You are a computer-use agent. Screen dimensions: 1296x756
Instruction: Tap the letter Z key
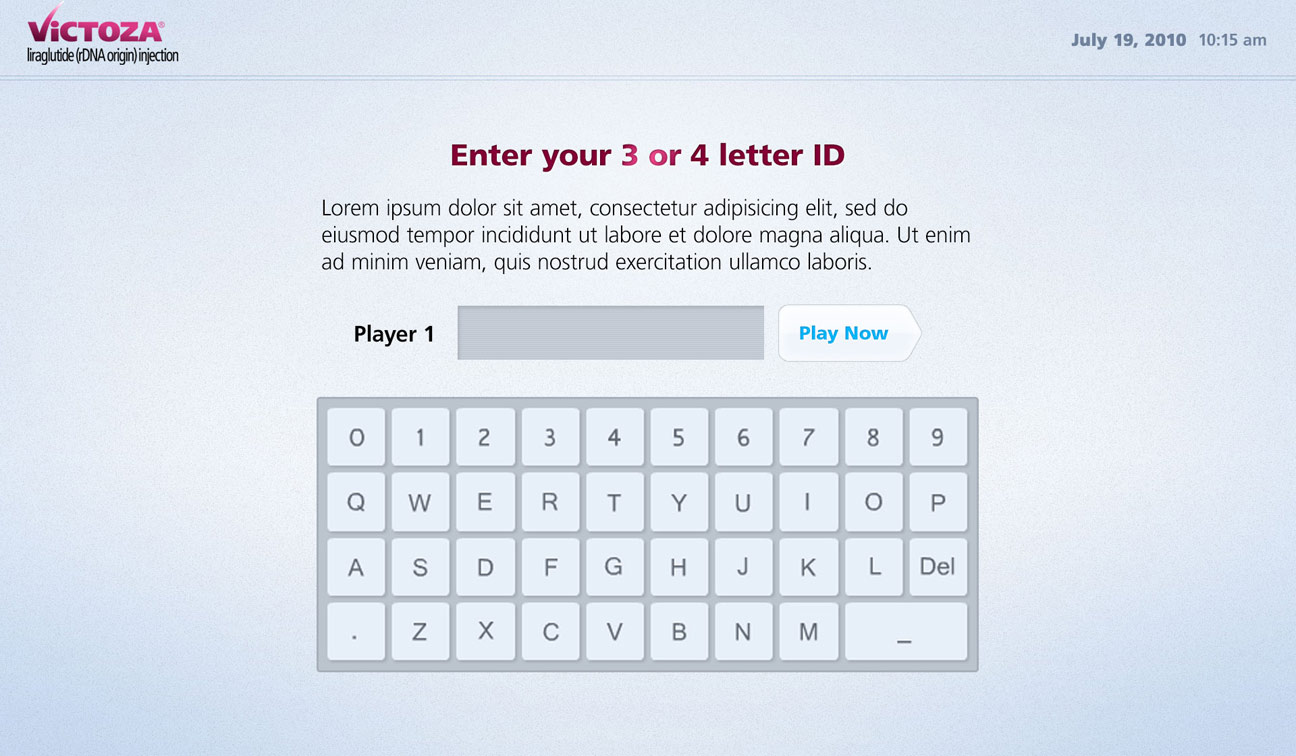(x=420, y=632)
